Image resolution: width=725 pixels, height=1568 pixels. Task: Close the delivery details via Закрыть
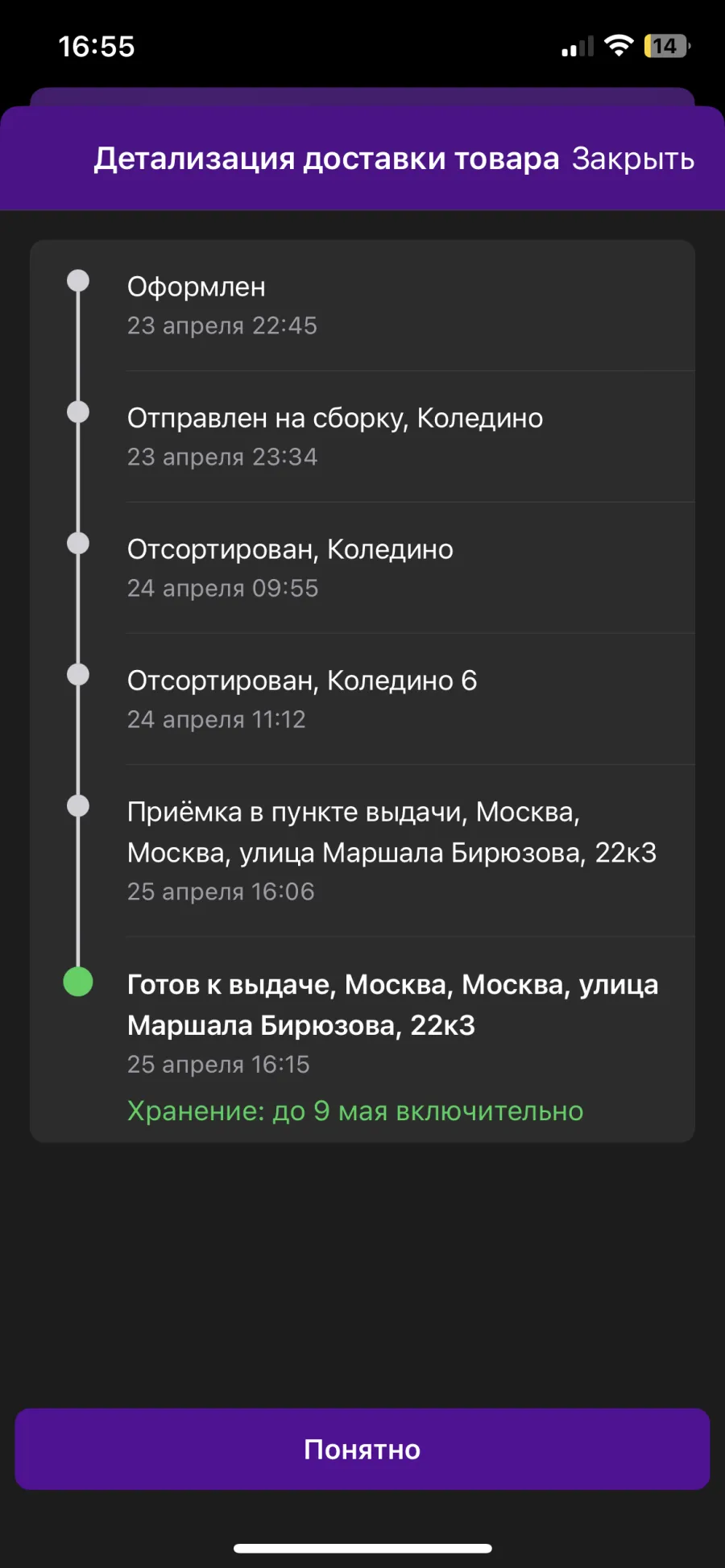(633, 159)
